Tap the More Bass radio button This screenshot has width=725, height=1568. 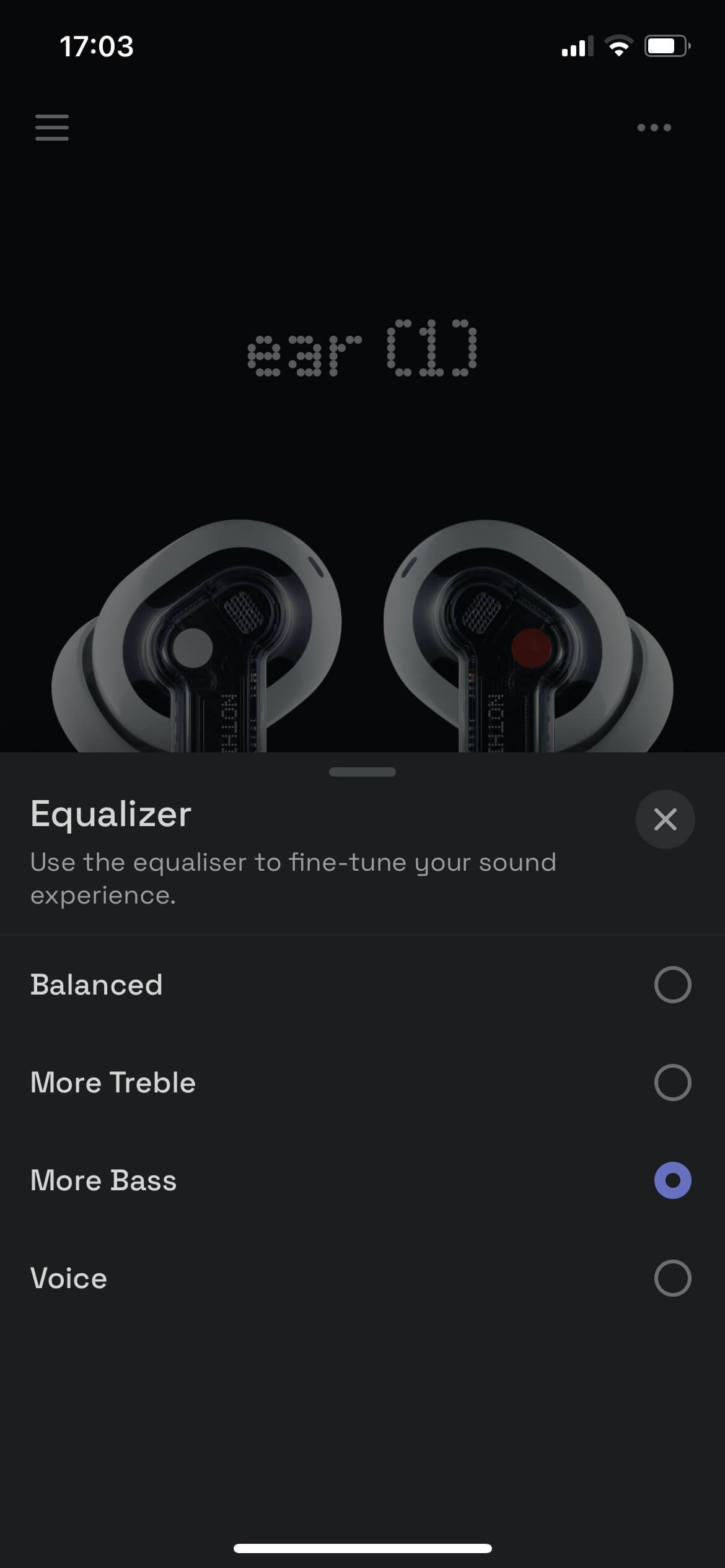click(x=672, y=1180)
